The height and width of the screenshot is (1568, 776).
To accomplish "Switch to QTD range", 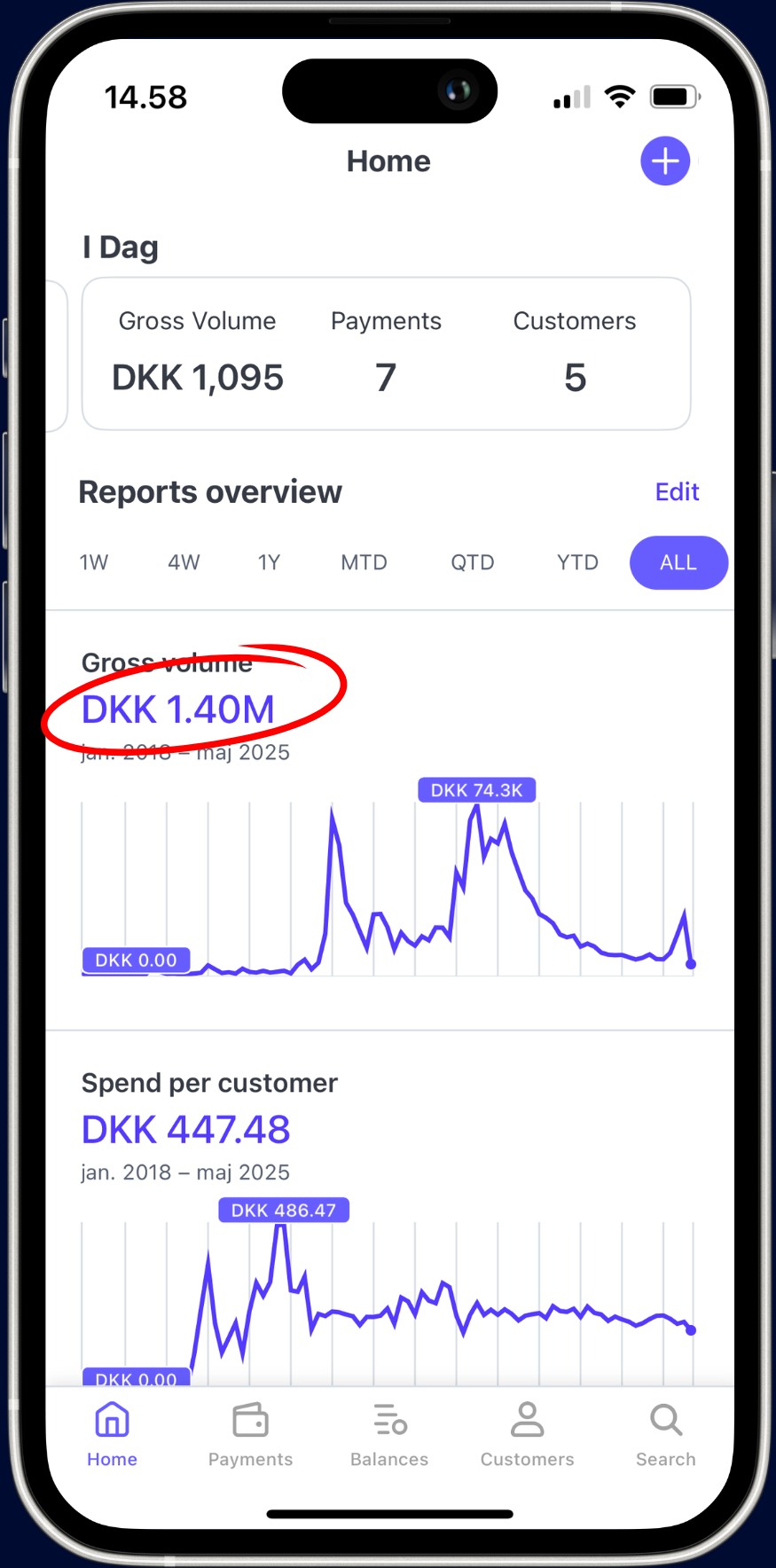I will (x=472, y=562).
